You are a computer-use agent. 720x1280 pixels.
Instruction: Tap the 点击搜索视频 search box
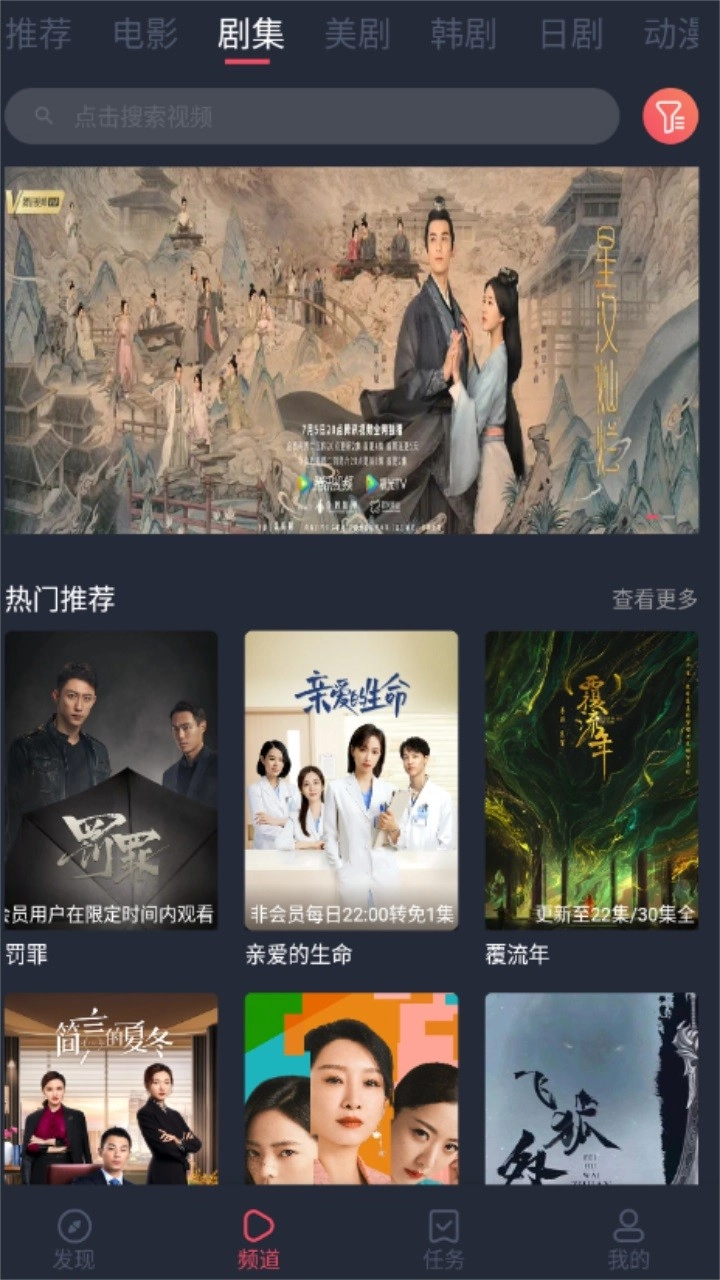click(x=312, y=117)
